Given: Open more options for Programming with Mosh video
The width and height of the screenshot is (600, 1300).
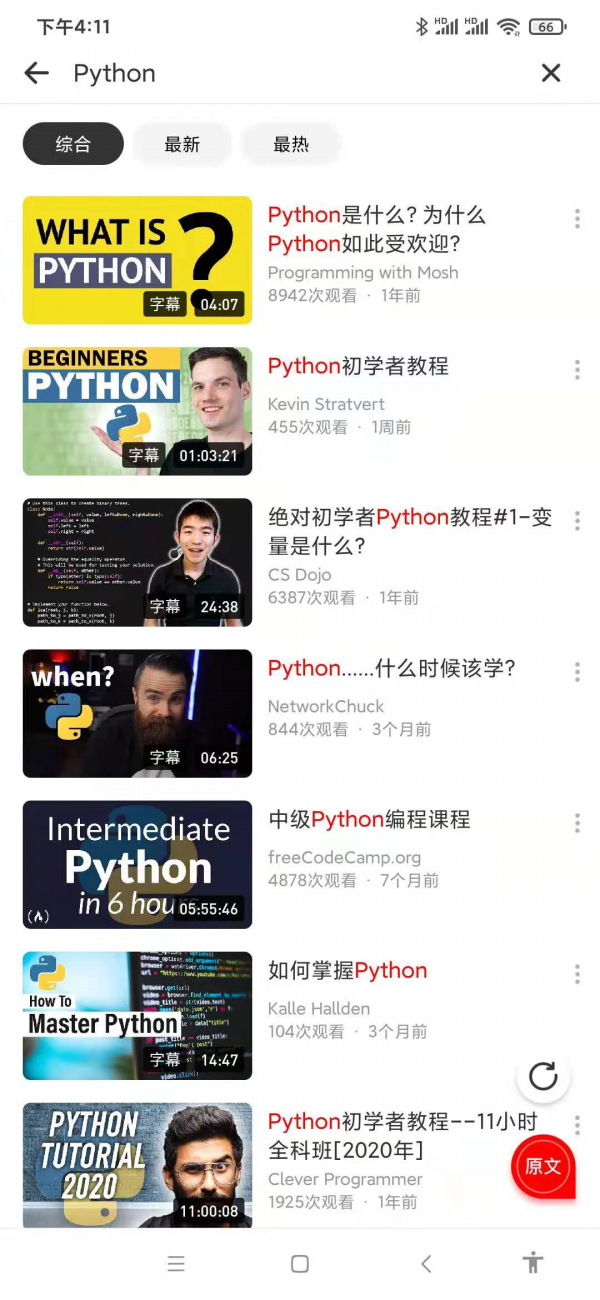Looking at the screenshot, I should pos(577,219).
